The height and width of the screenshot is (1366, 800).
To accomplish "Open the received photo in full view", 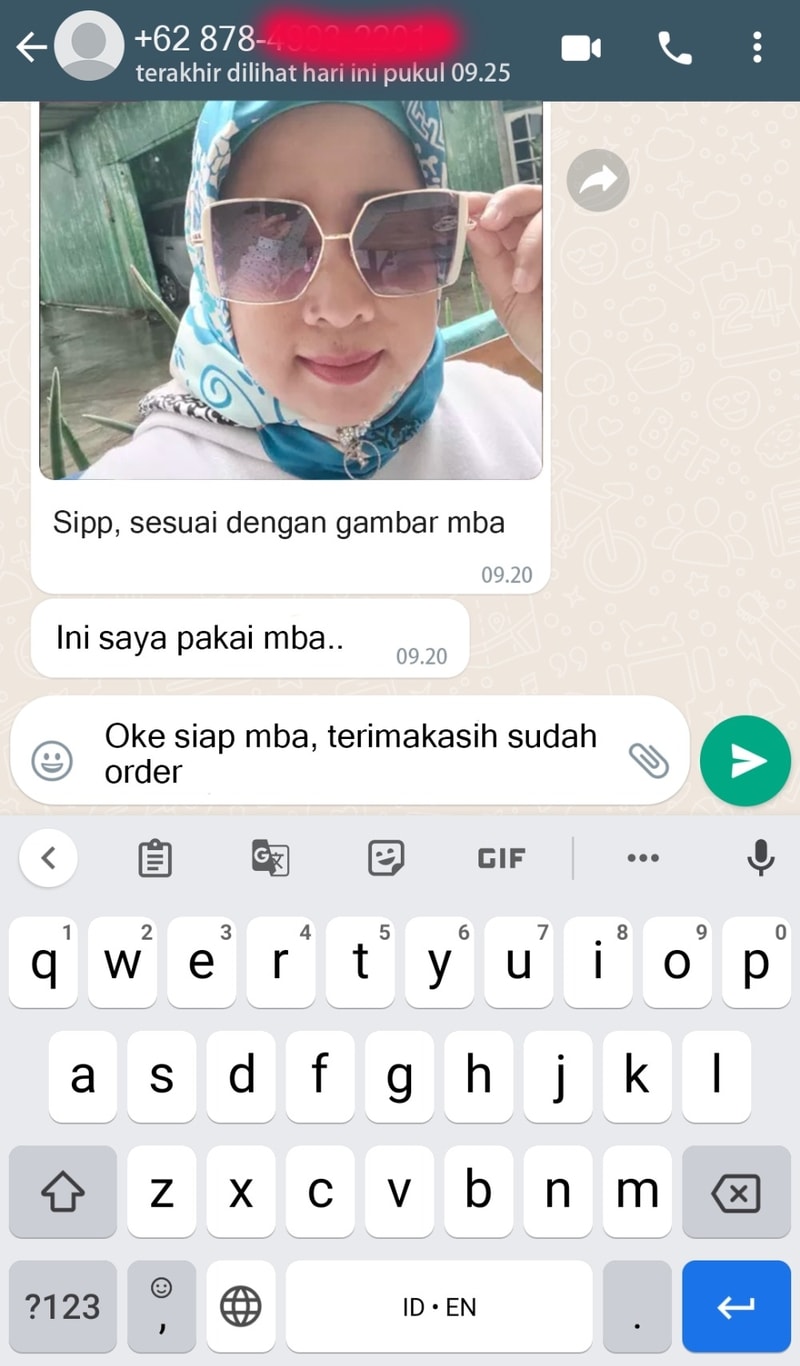I will coord(290,290).
